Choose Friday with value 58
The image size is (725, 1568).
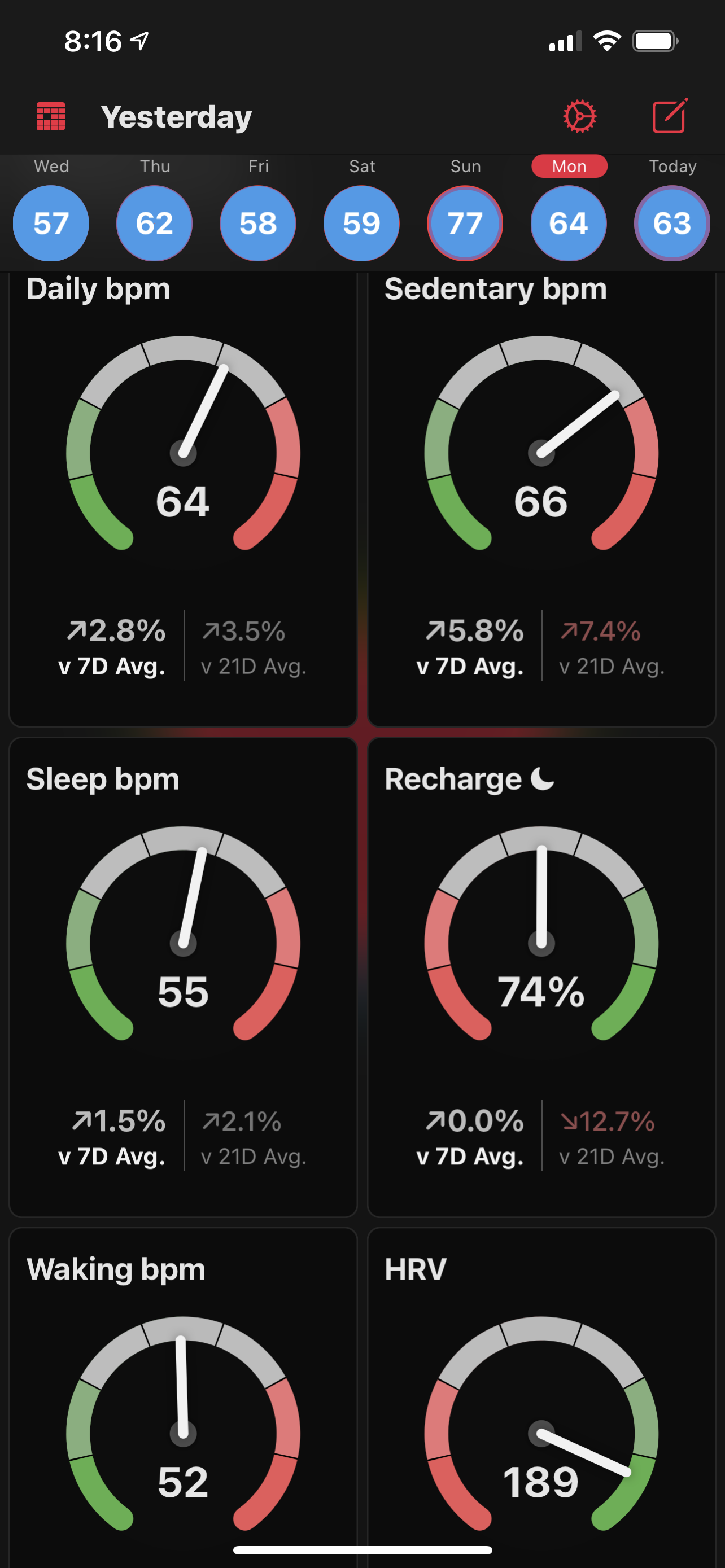(258, 223)
